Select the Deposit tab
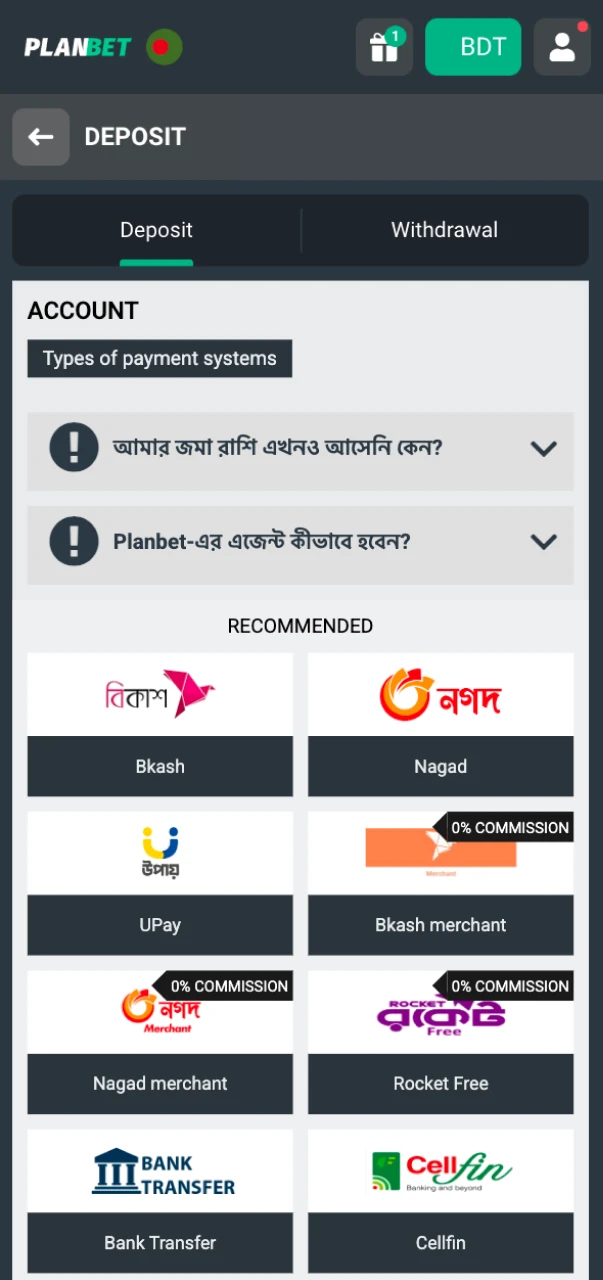 156,230
